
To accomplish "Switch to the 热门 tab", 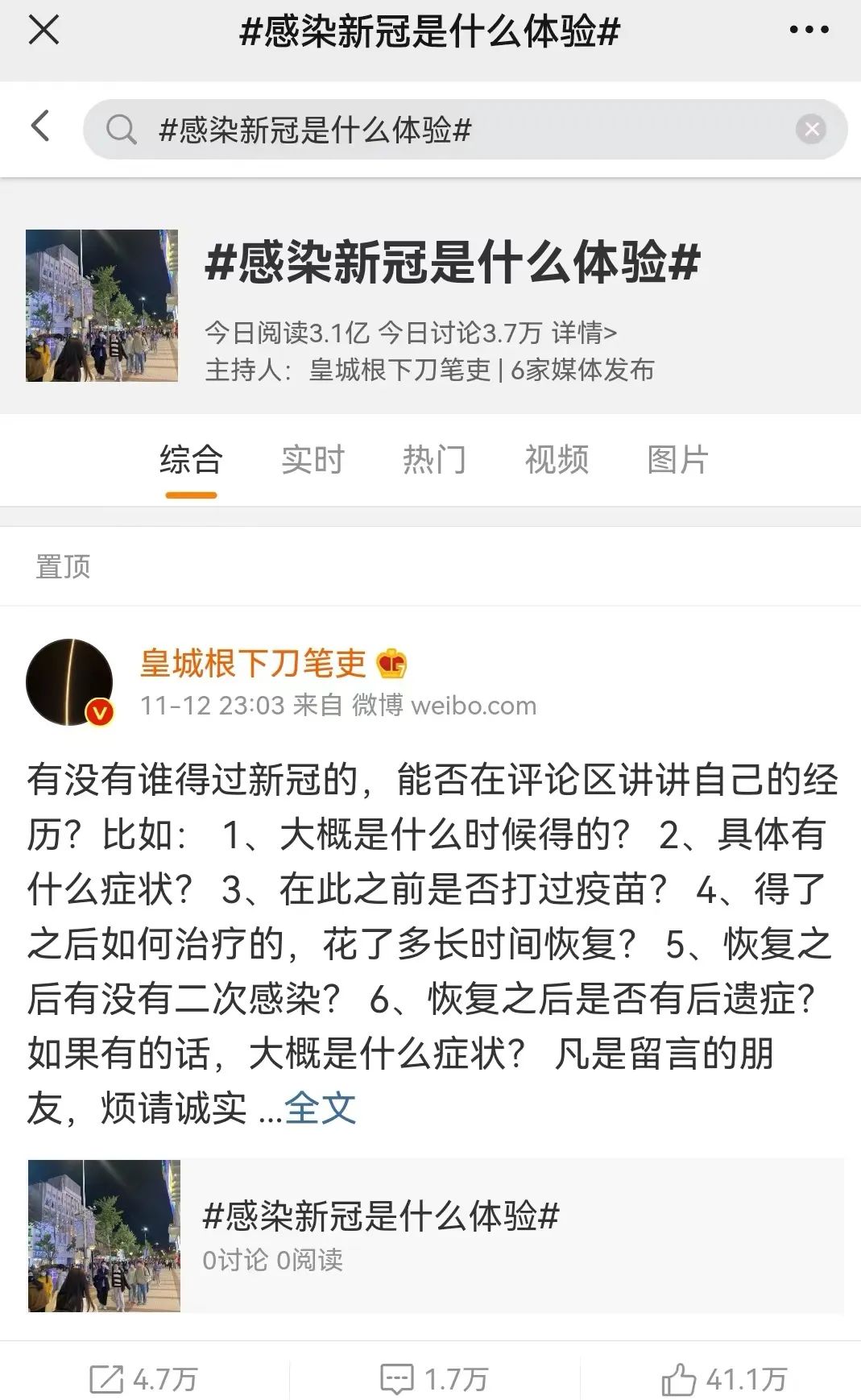I will [x=434, y=460].
